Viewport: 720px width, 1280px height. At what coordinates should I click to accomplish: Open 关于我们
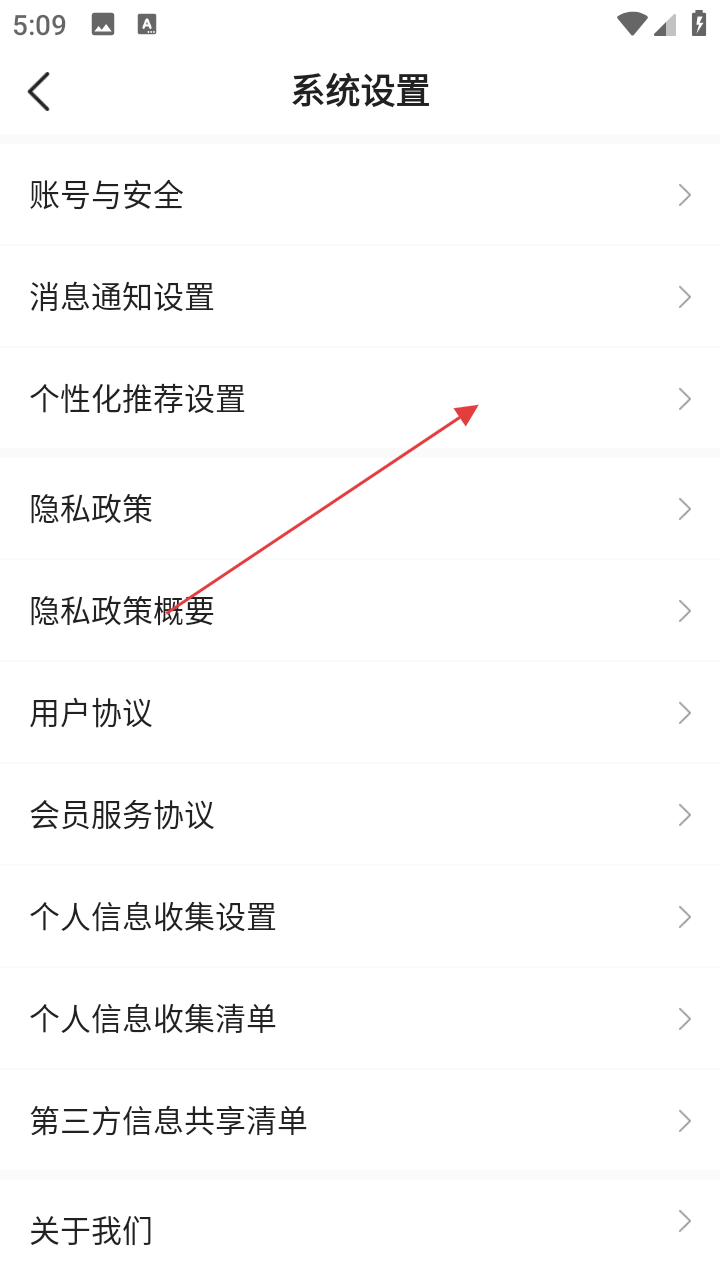click(x=360, y=1229)
